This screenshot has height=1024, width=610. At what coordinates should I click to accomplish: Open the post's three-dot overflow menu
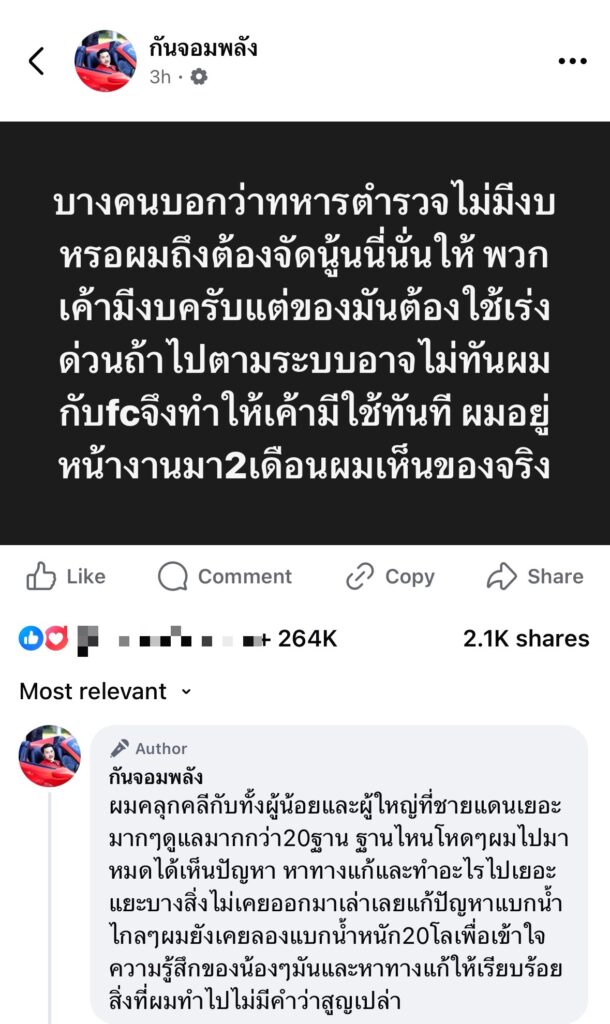[x=572, y=61]
